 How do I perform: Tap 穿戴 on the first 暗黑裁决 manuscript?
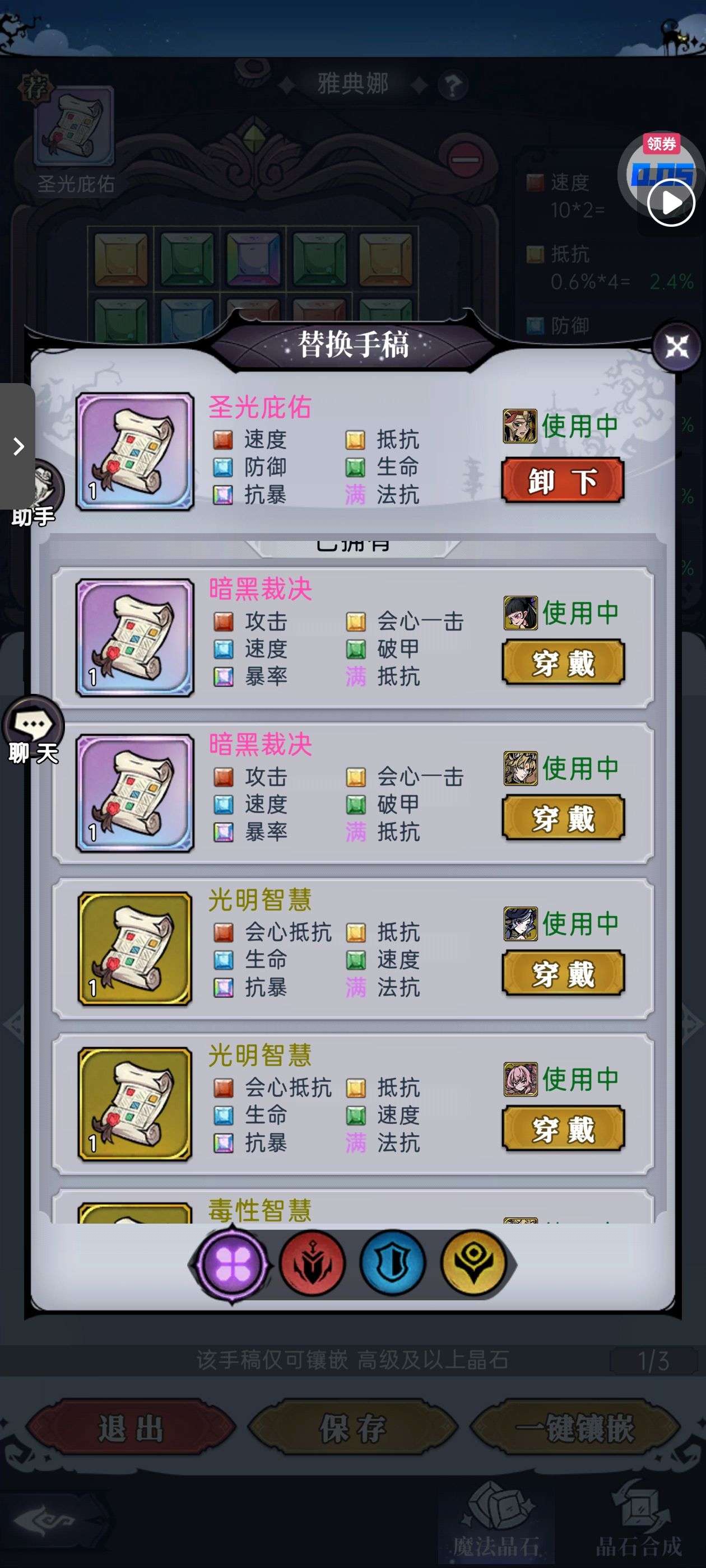563,662
